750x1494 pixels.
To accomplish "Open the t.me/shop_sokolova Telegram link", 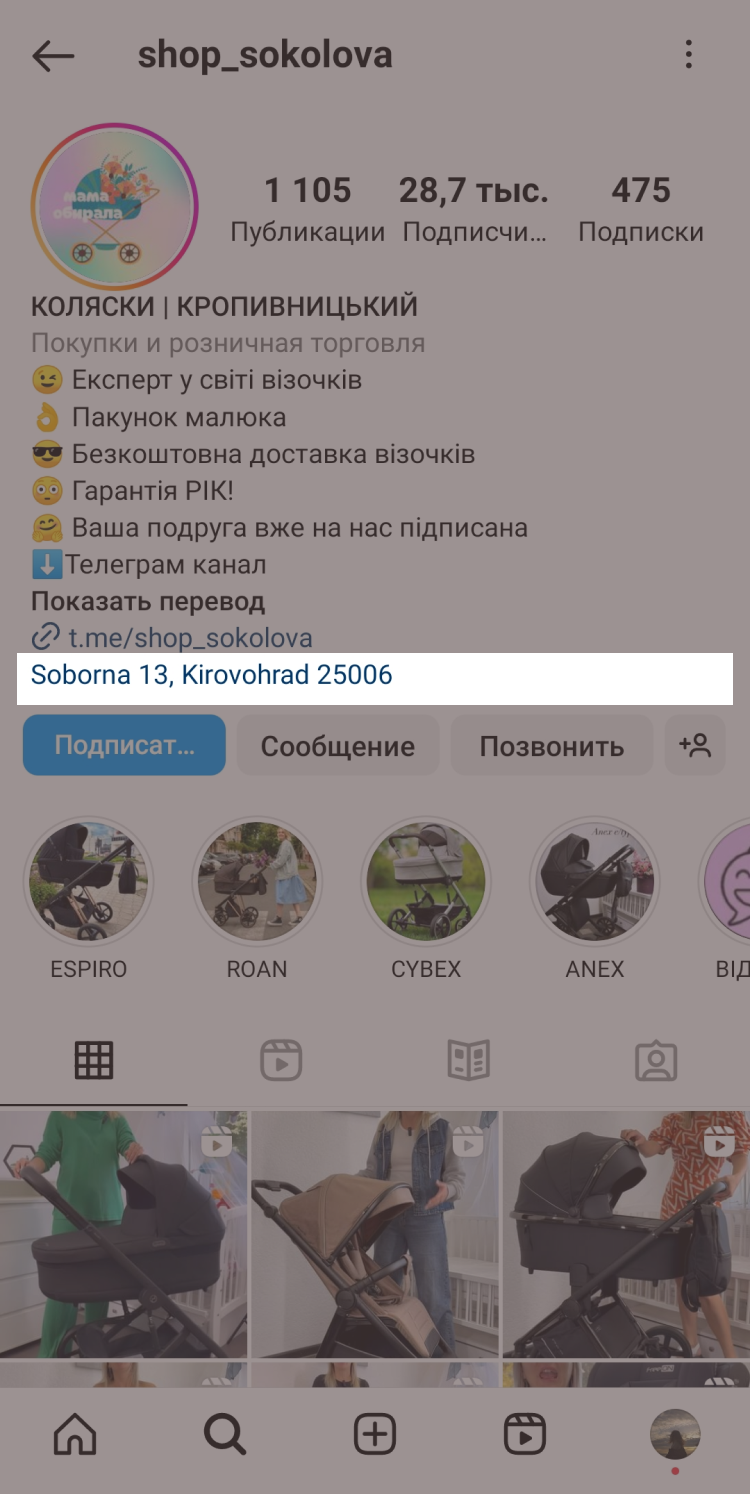I will [190, 638].
